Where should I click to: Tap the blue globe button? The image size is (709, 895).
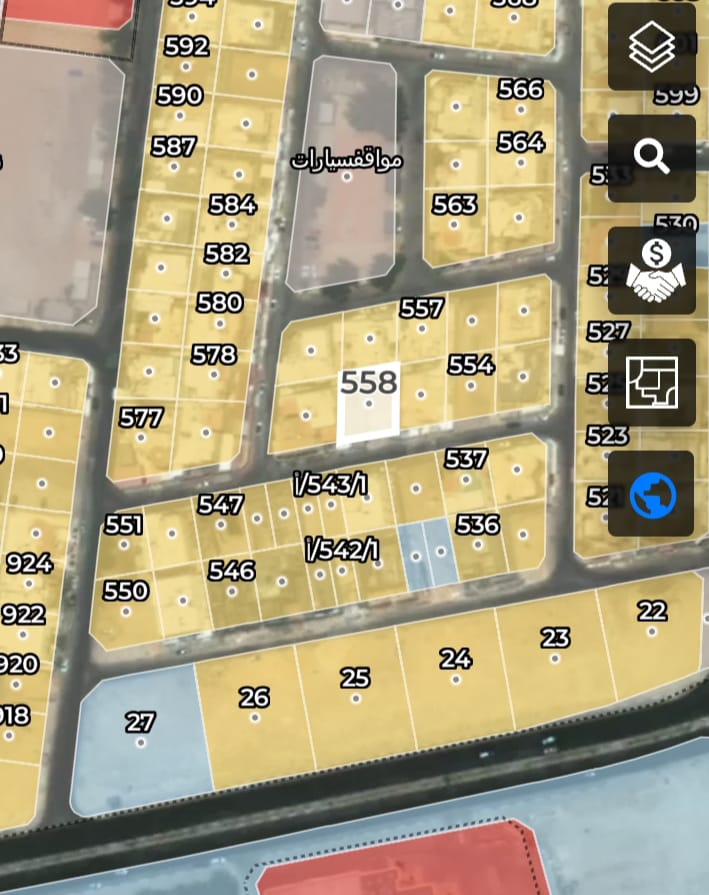(651, 494)
